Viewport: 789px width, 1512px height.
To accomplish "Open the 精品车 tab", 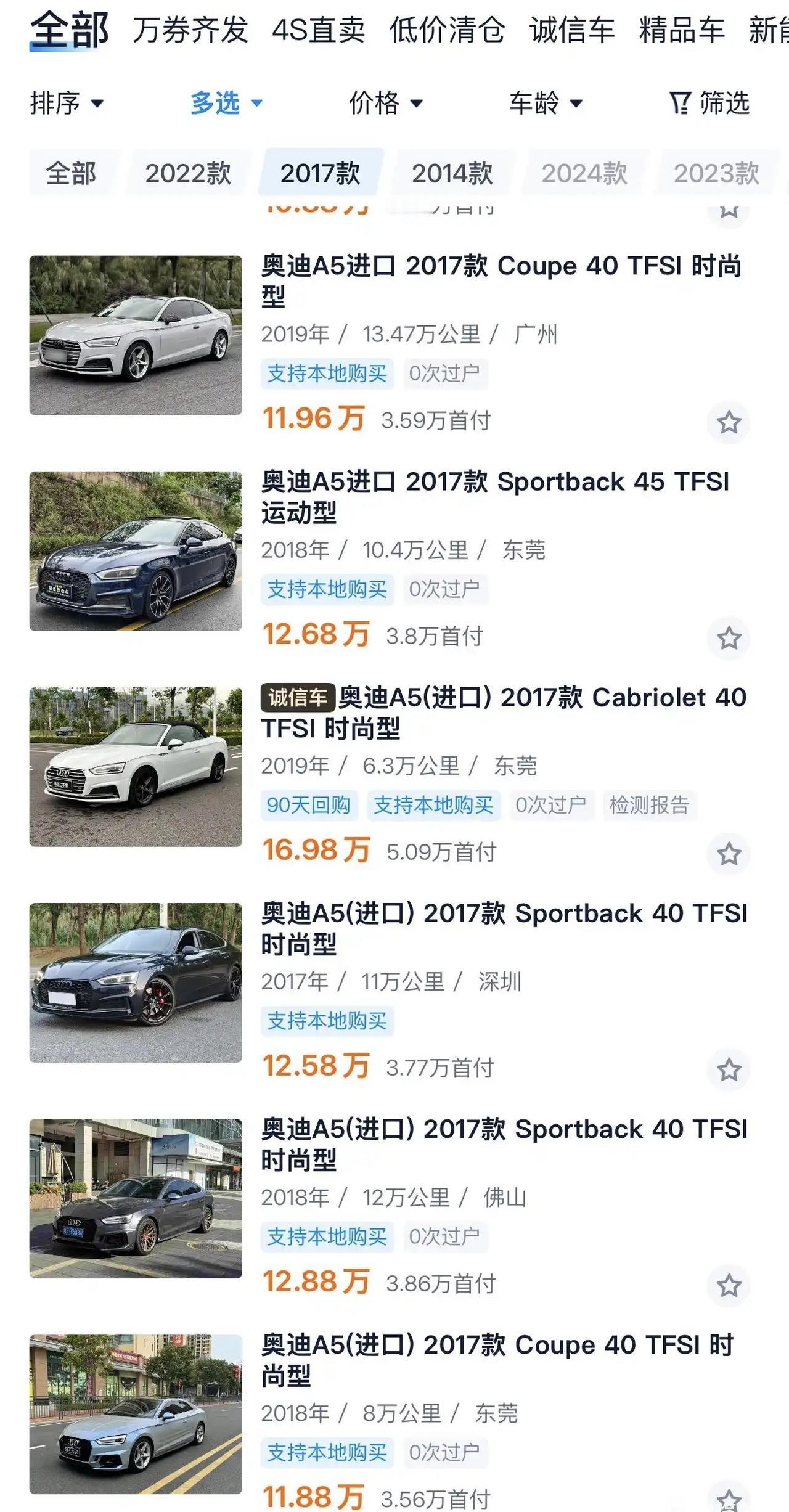I will click(682, 30).
